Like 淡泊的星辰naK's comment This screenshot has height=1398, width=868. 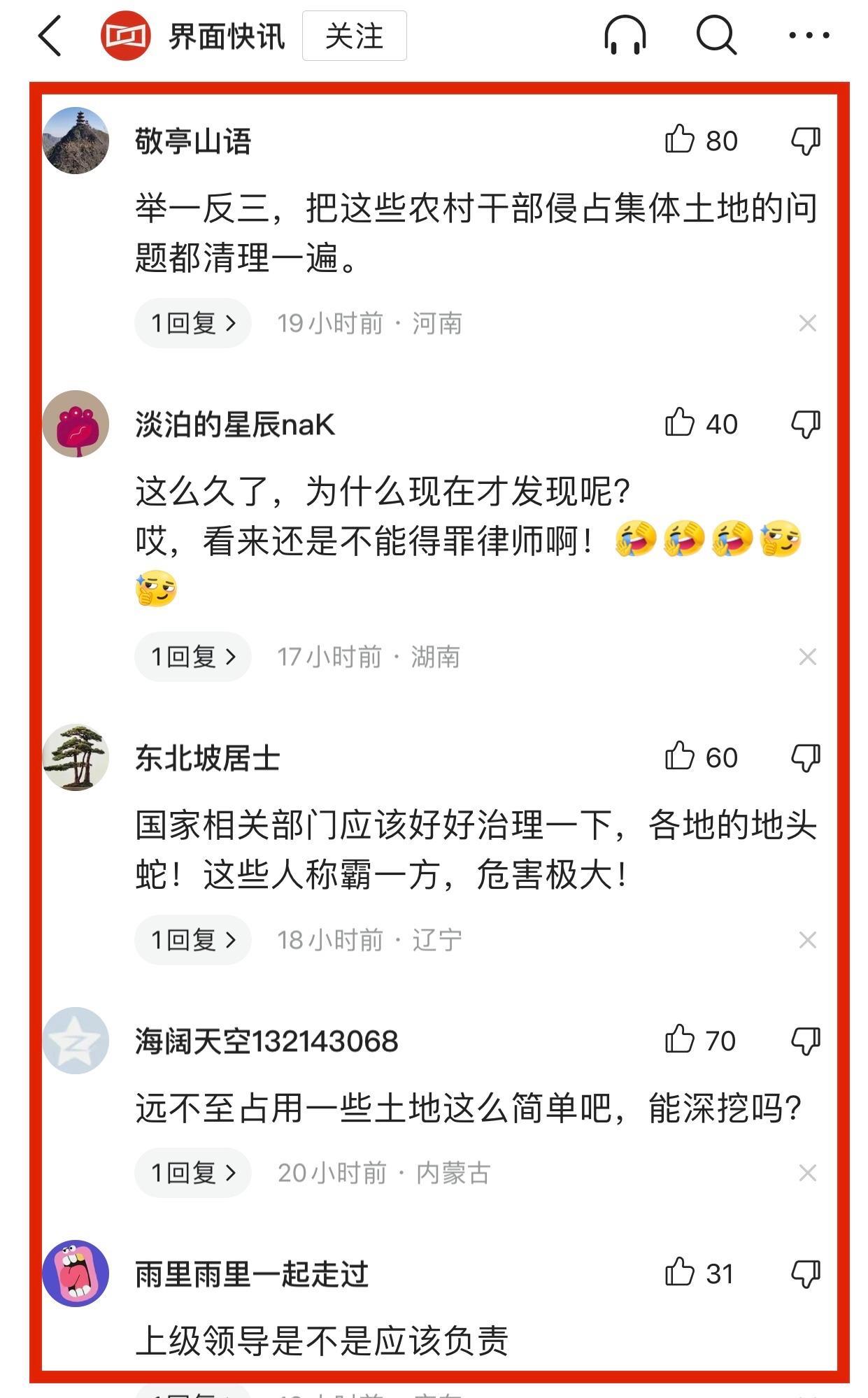680,423
